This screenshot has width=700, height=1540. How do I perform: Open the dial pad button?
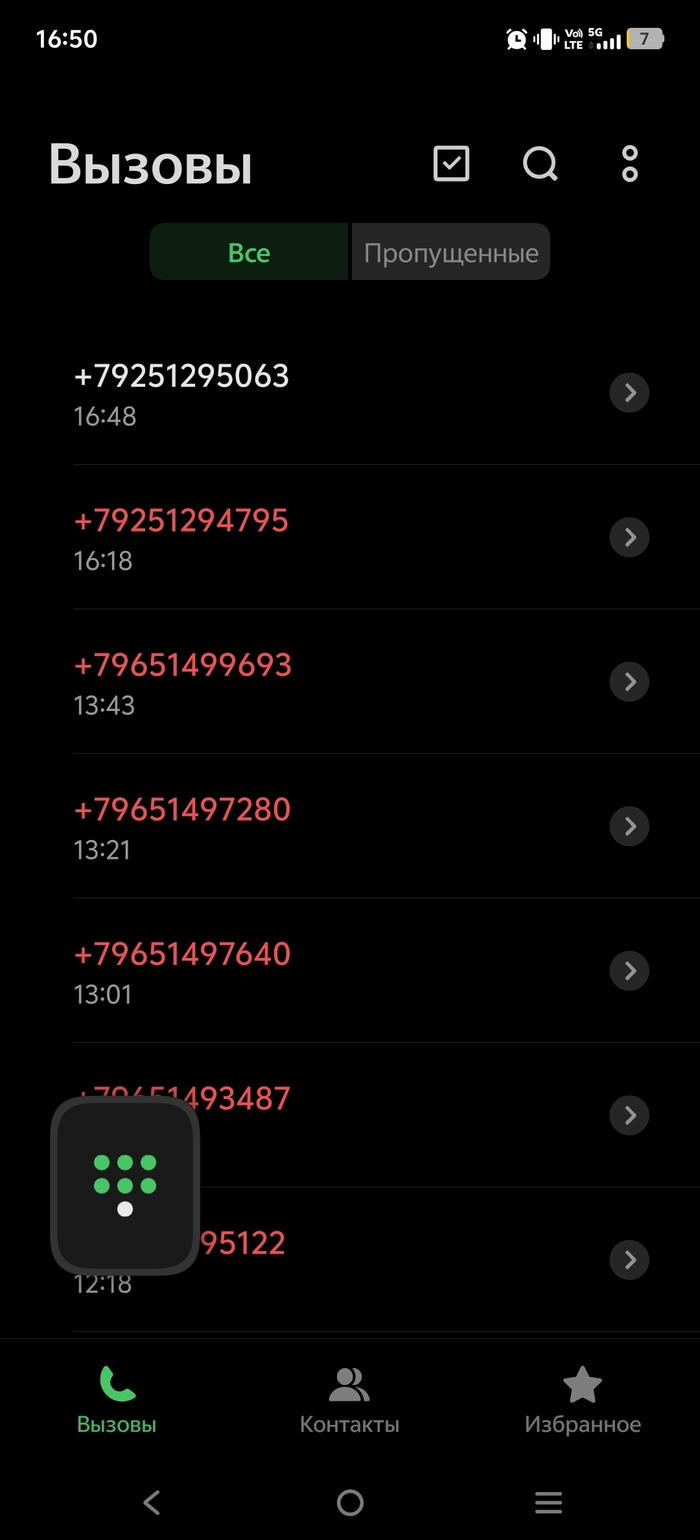(x=125, y=1185)
